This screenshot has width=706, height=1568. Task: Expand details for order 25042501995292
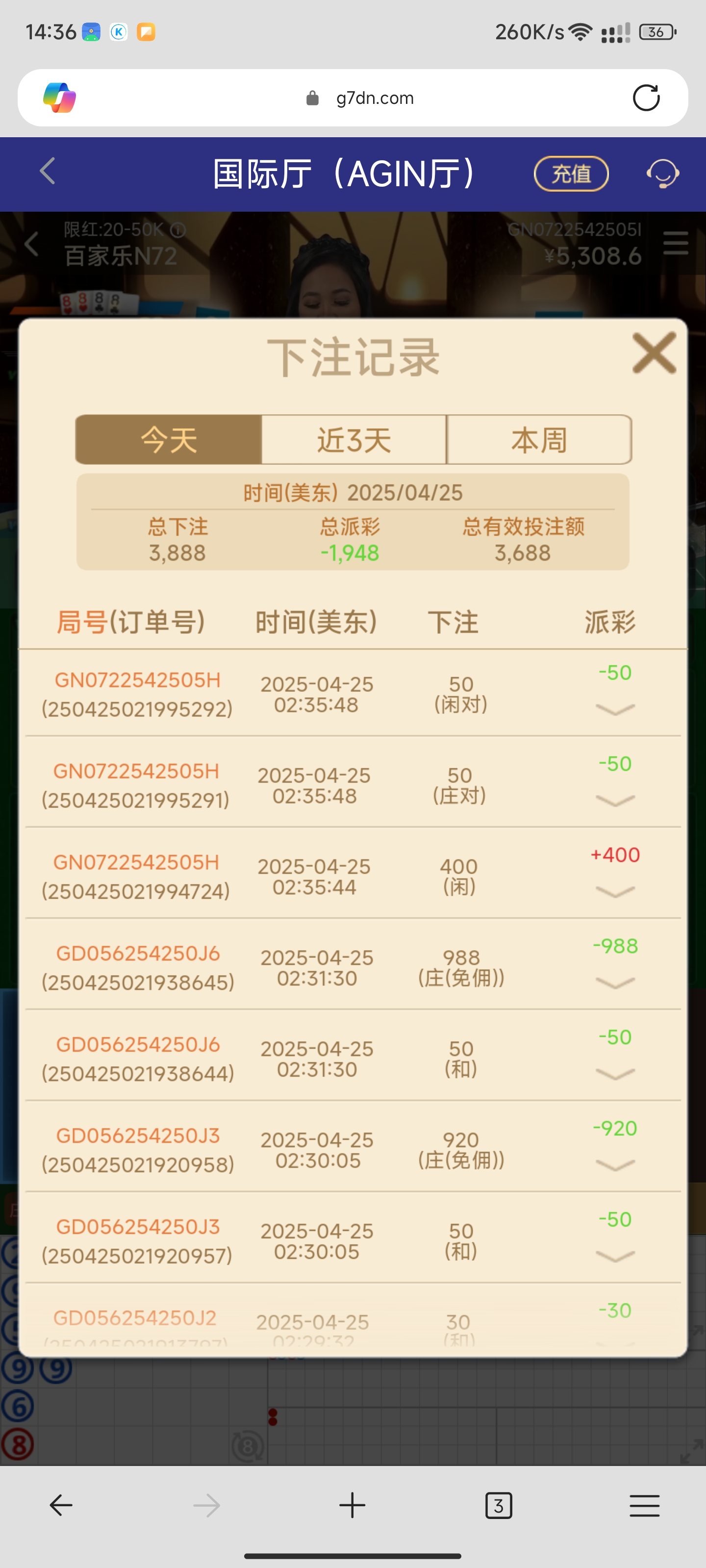click(615, 709)
